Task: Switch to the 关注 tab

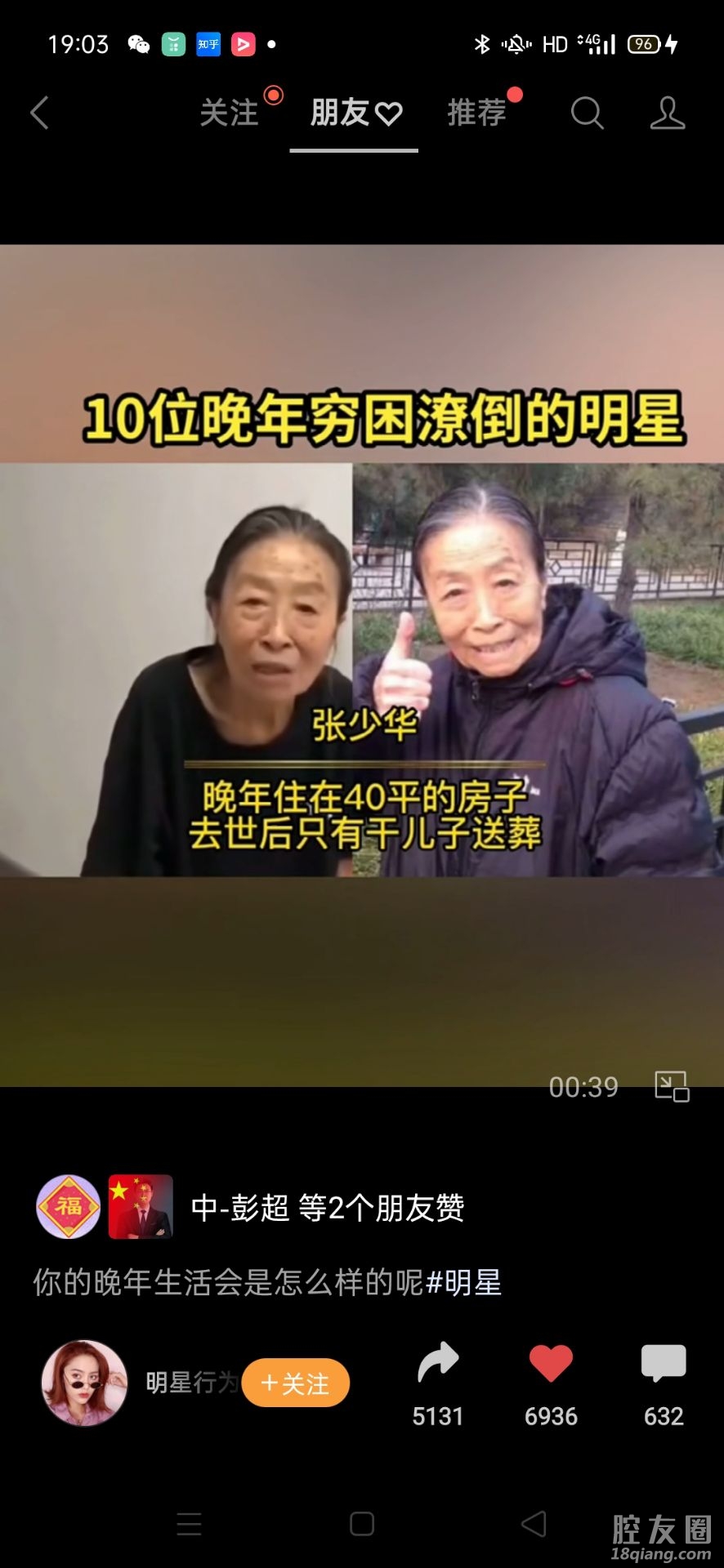Action: 230,113
